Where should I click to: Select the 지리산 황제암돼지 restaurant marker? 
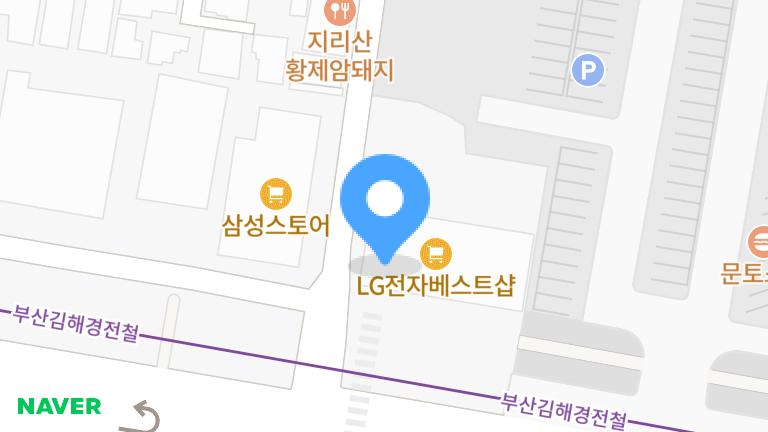341,12
